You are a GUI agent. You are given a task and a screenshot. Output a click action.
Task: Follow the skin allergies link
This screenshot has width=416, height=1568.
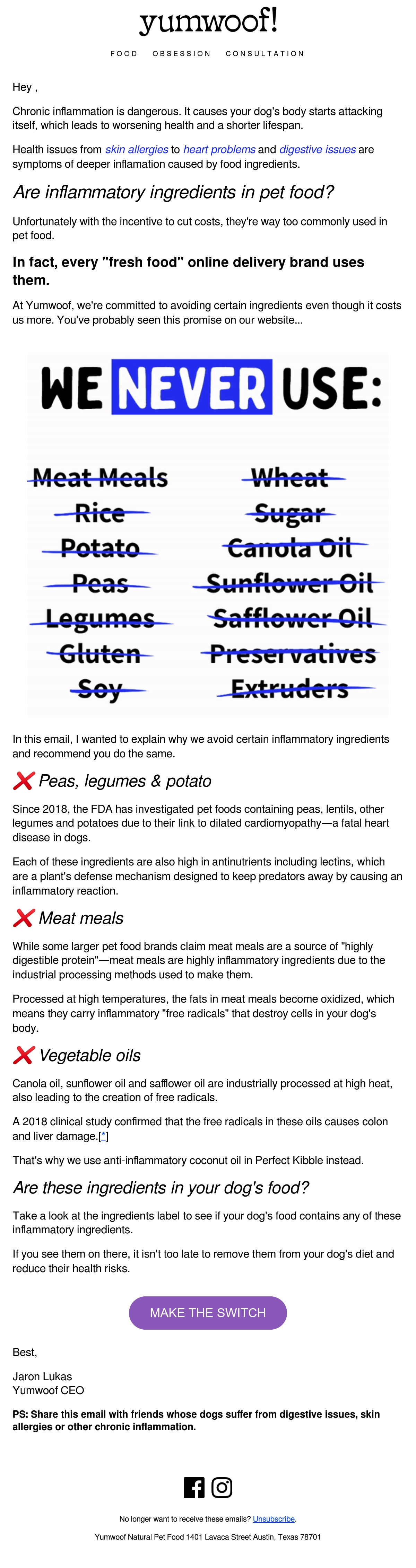click(137, 150)
